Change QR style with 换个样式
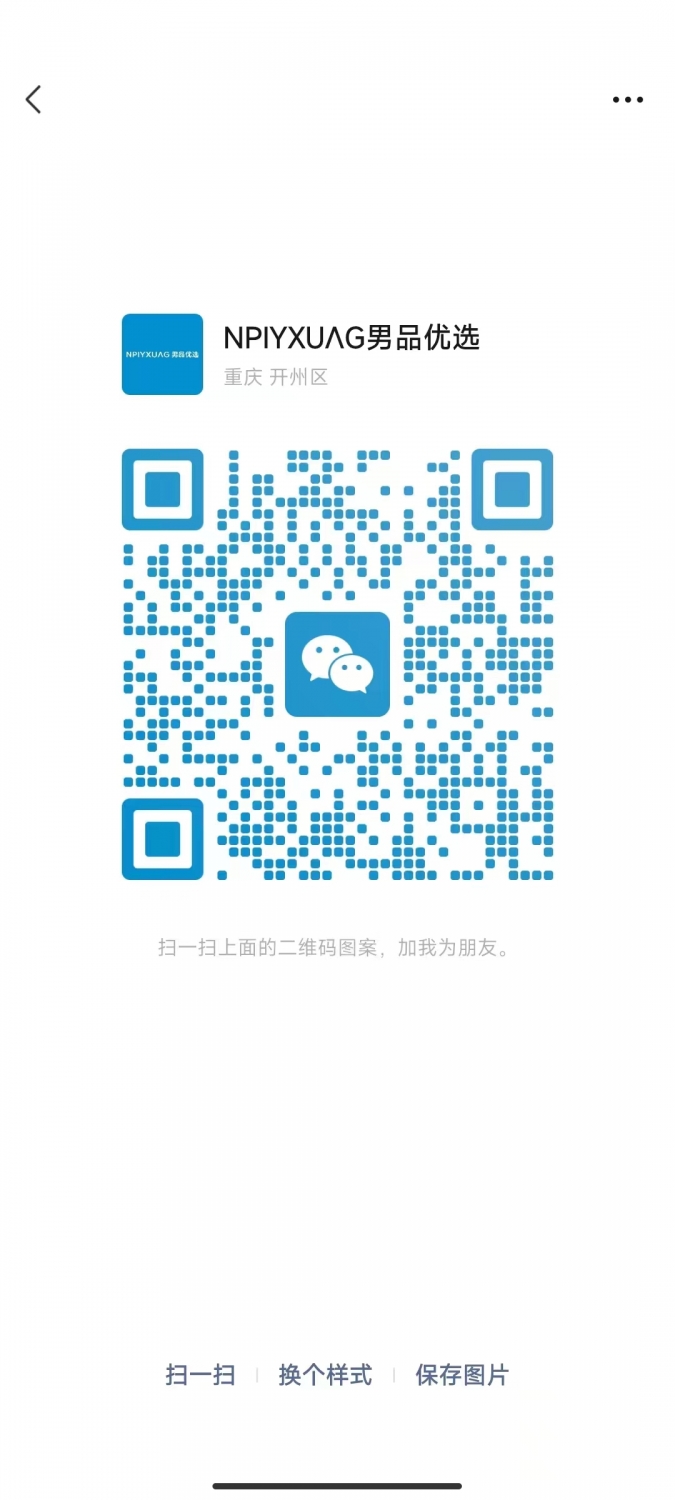Screen dimensions: 675x1500 325,1375
